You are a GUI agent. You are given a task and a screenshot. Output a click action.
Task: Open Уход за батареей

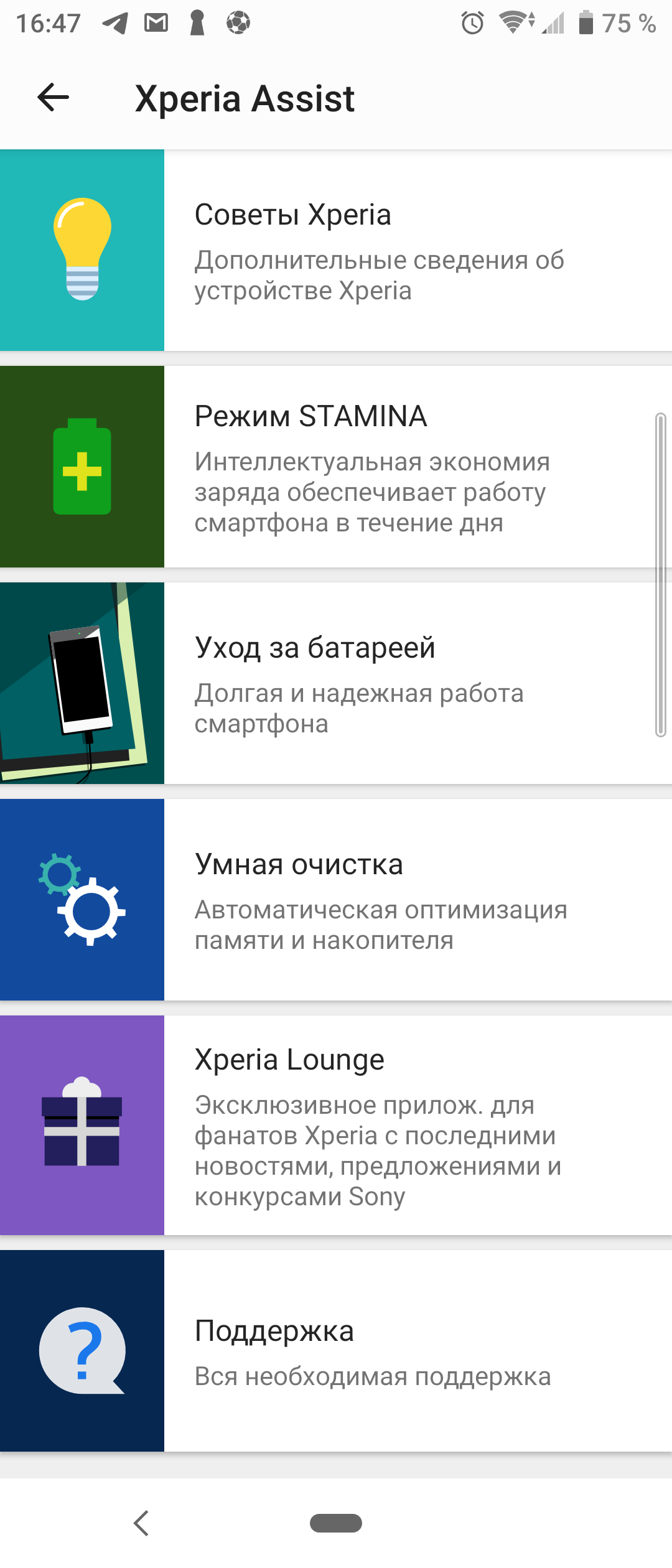[x=336, y=683]
